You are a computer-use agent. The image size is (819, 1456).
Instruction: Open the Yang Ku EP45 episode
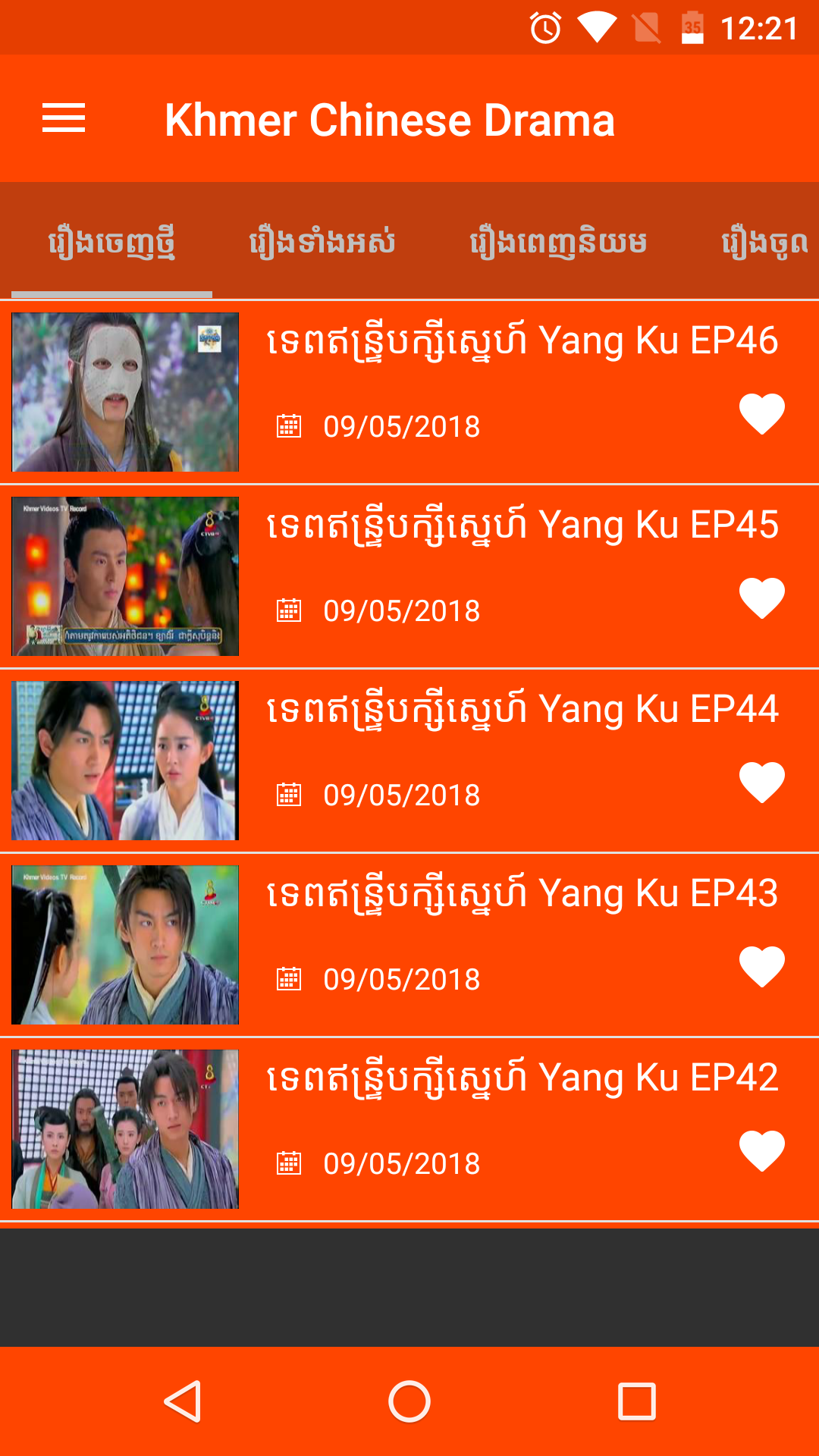(x=522, y=526)
